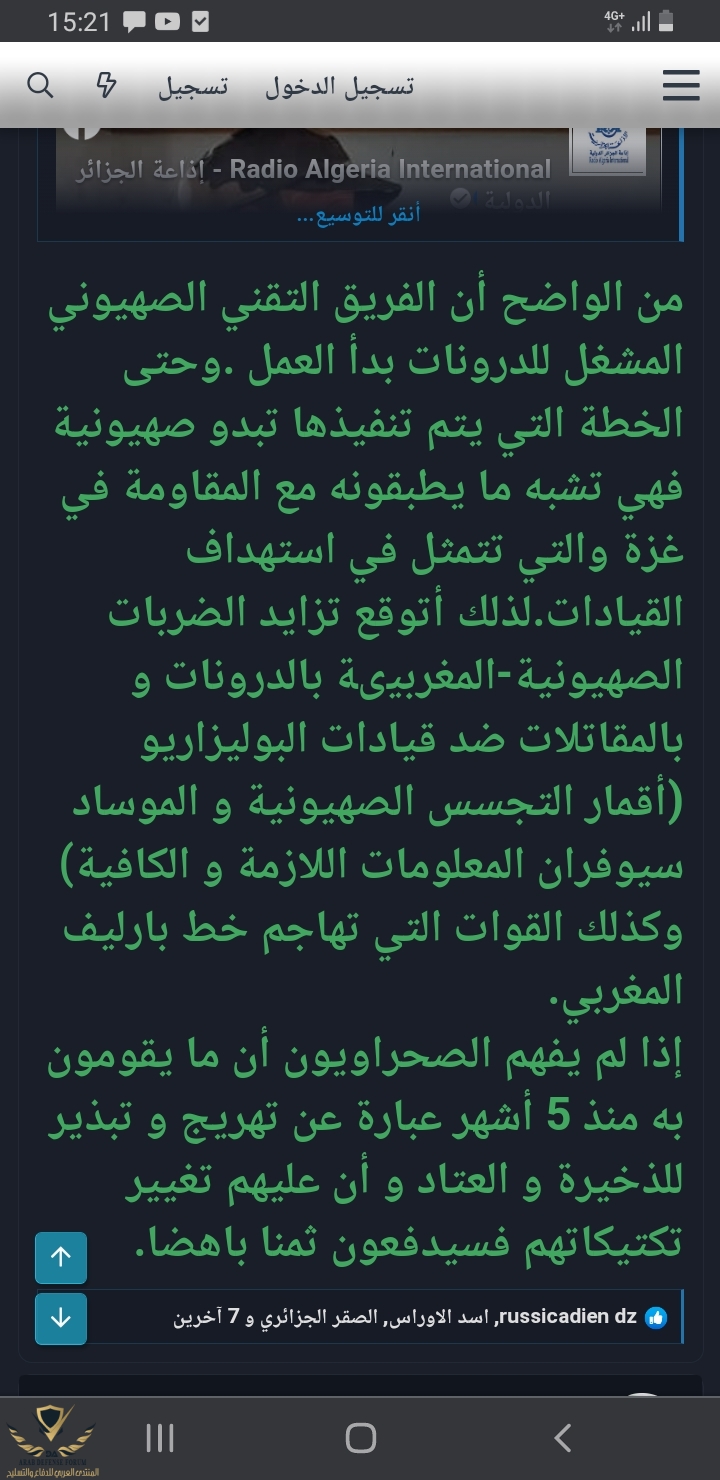Open the lightning bolt what's new icon
Screen dimensions: 720x1480
(x=106, y=86)
